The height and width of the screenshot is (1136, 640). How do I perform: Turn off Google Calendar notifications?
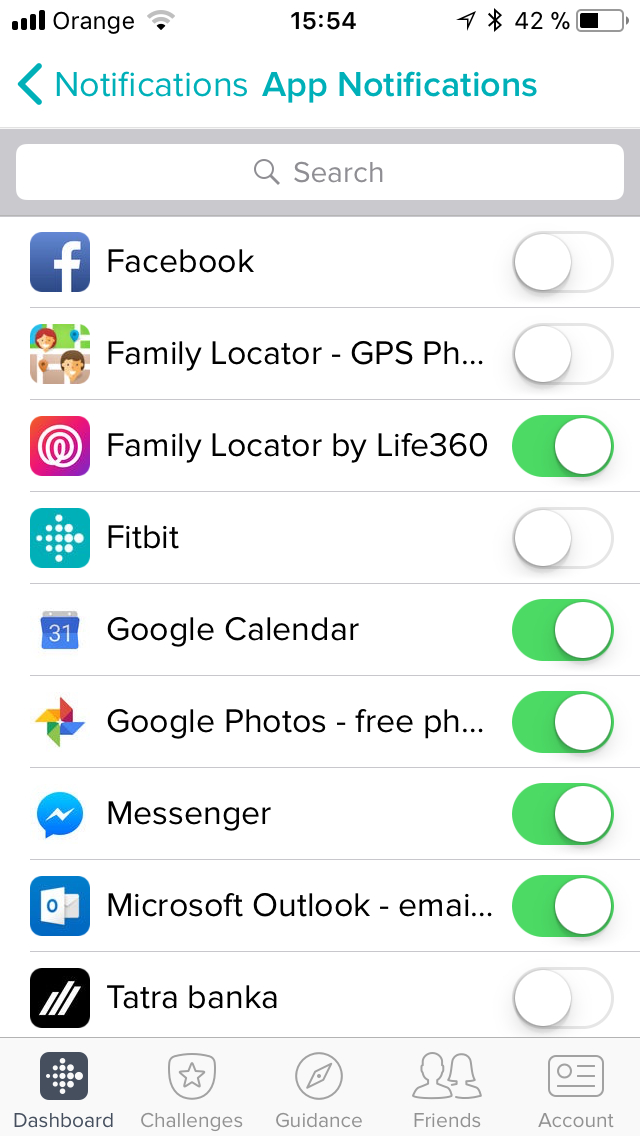(562, 630)
